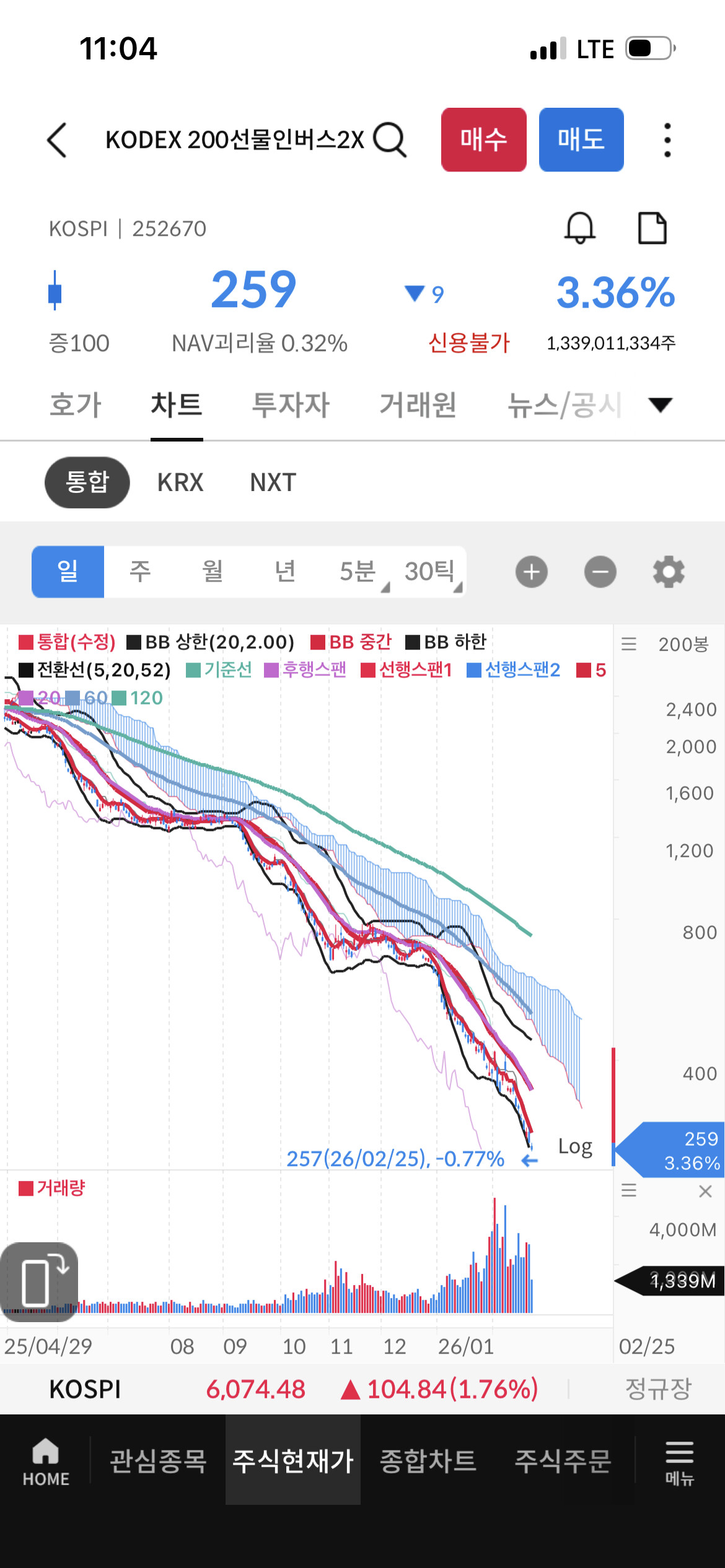Screen dimensions: 725x1568
Task: Go to 종합차트 in bottom bar
Action: pyautogui.click(x=428, y=1461)
